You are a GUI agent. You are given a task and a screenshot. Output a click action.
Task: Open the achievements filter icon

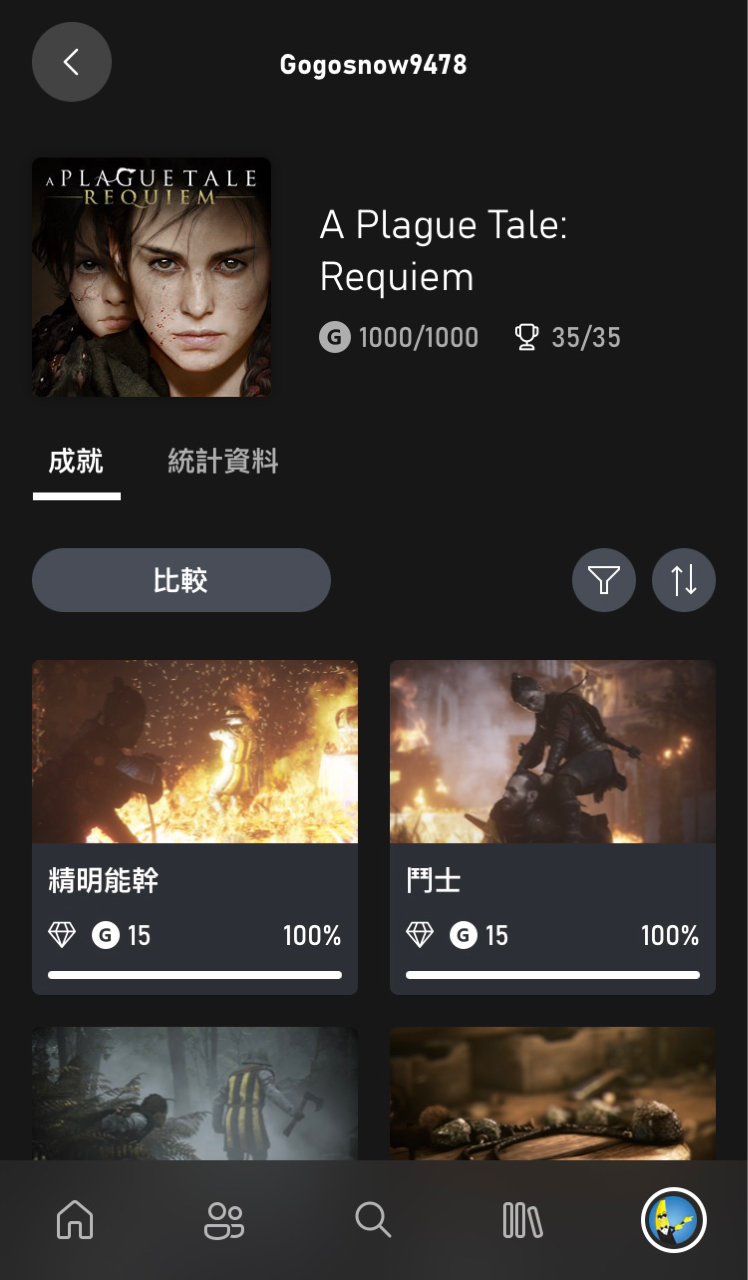604,580
